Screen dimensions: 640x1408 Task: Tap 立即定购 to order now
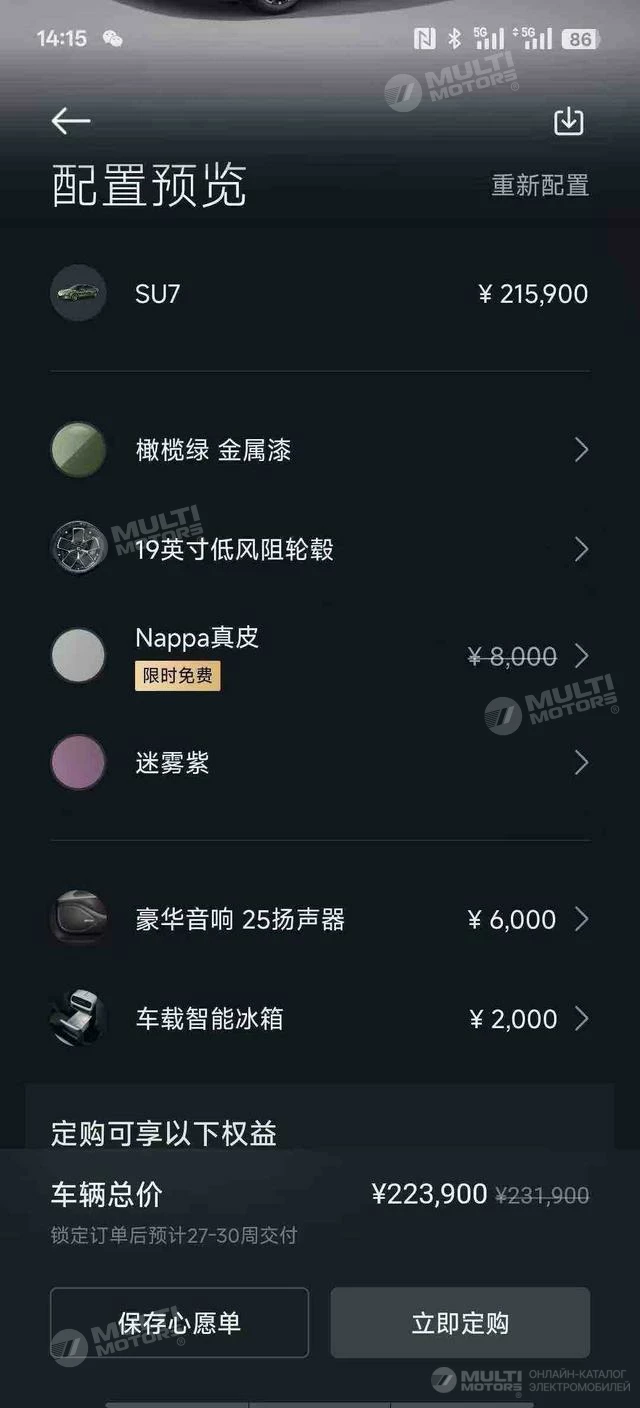pyautogui.click(x=460, y=1323)
